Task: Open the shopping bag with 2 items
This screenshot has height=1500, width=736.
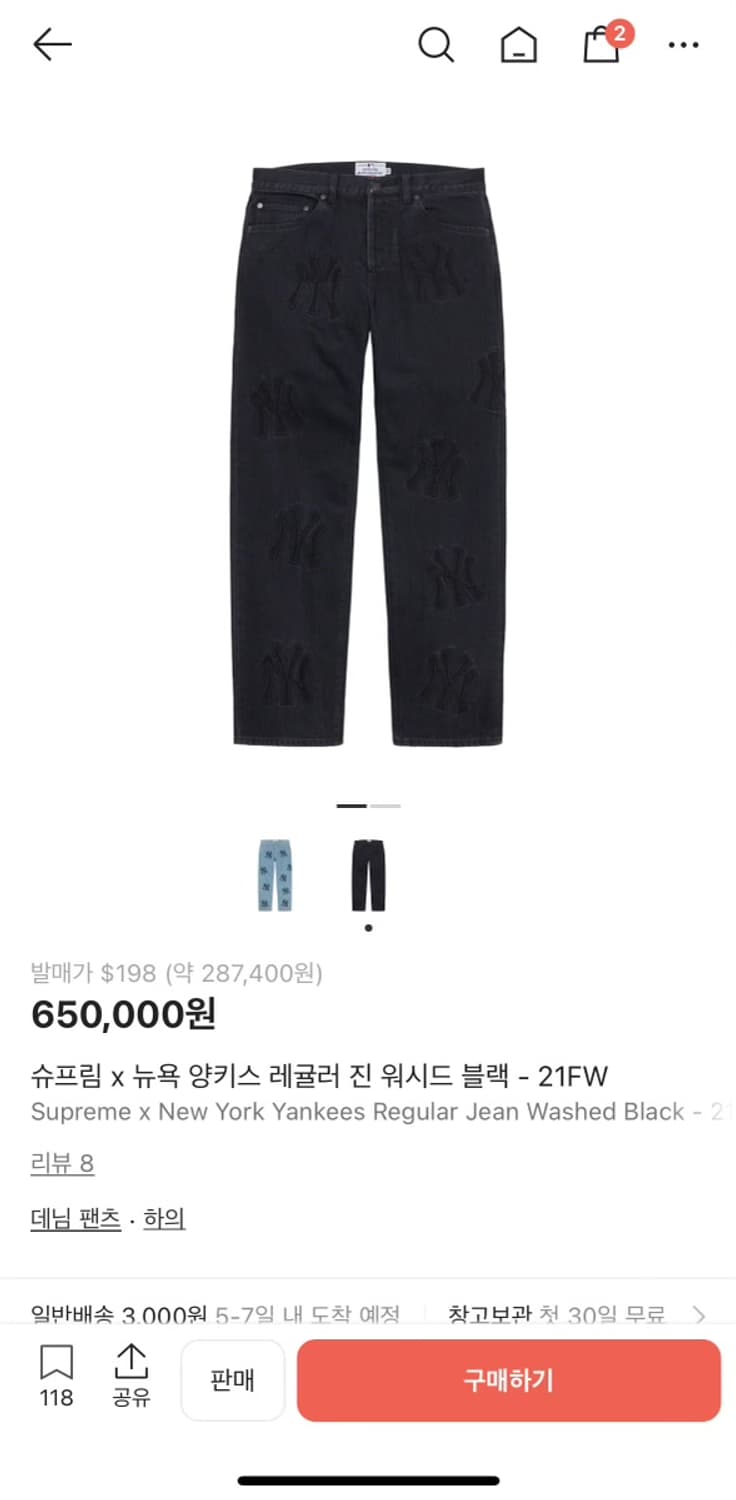Action: click(600, 48)
